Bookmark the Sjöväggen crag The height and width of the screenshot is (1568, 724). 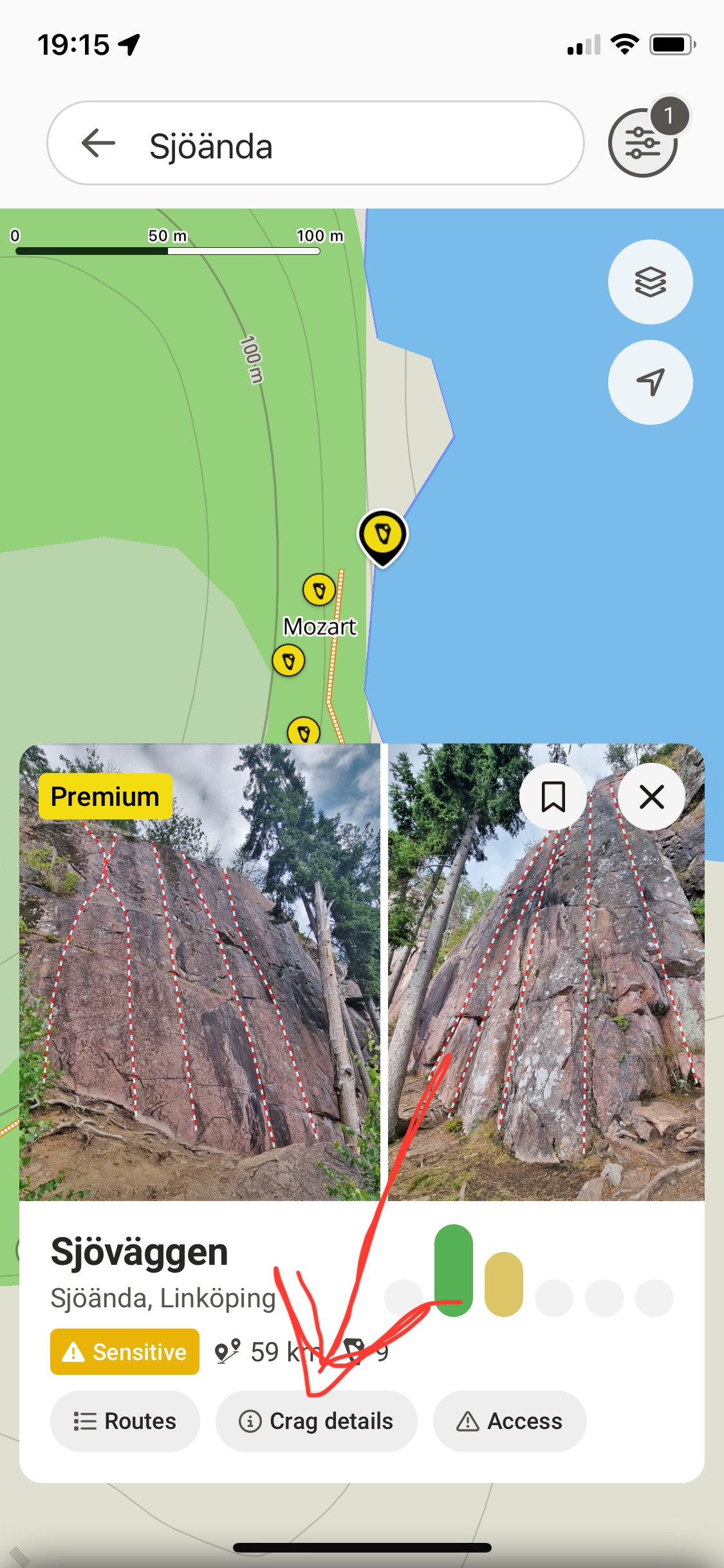[x=553, y=797]
